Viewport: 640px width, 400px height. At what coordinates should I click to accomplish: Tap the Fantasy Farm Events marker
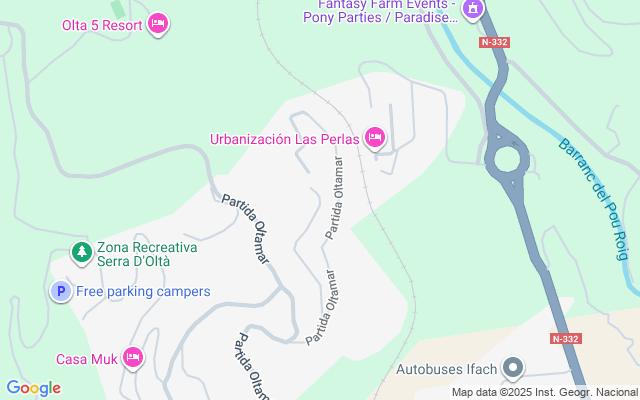tap(475, 9)
